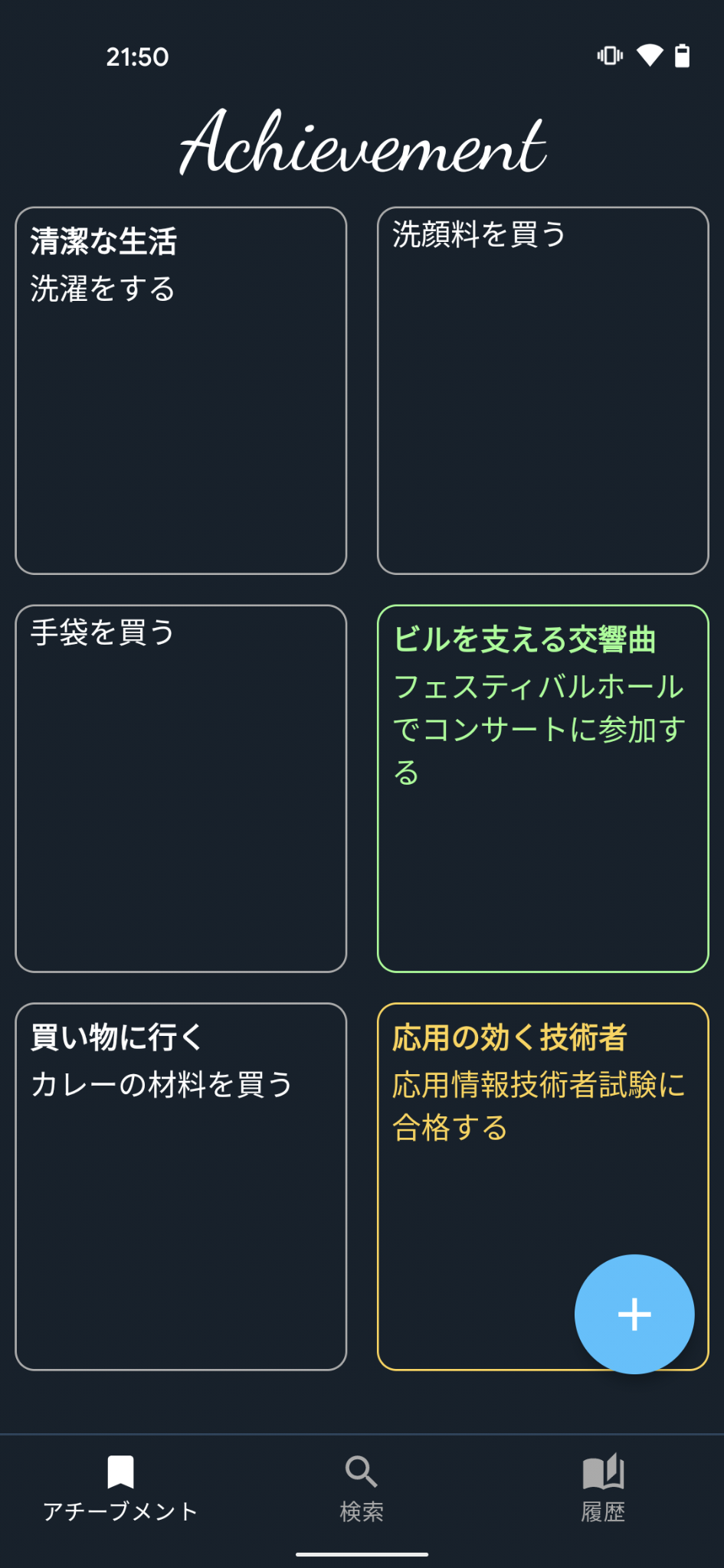Open the 買い物に行く card
This screenshot has width=724, height=1568.
pyautogui.click(x=181, y=1187)
